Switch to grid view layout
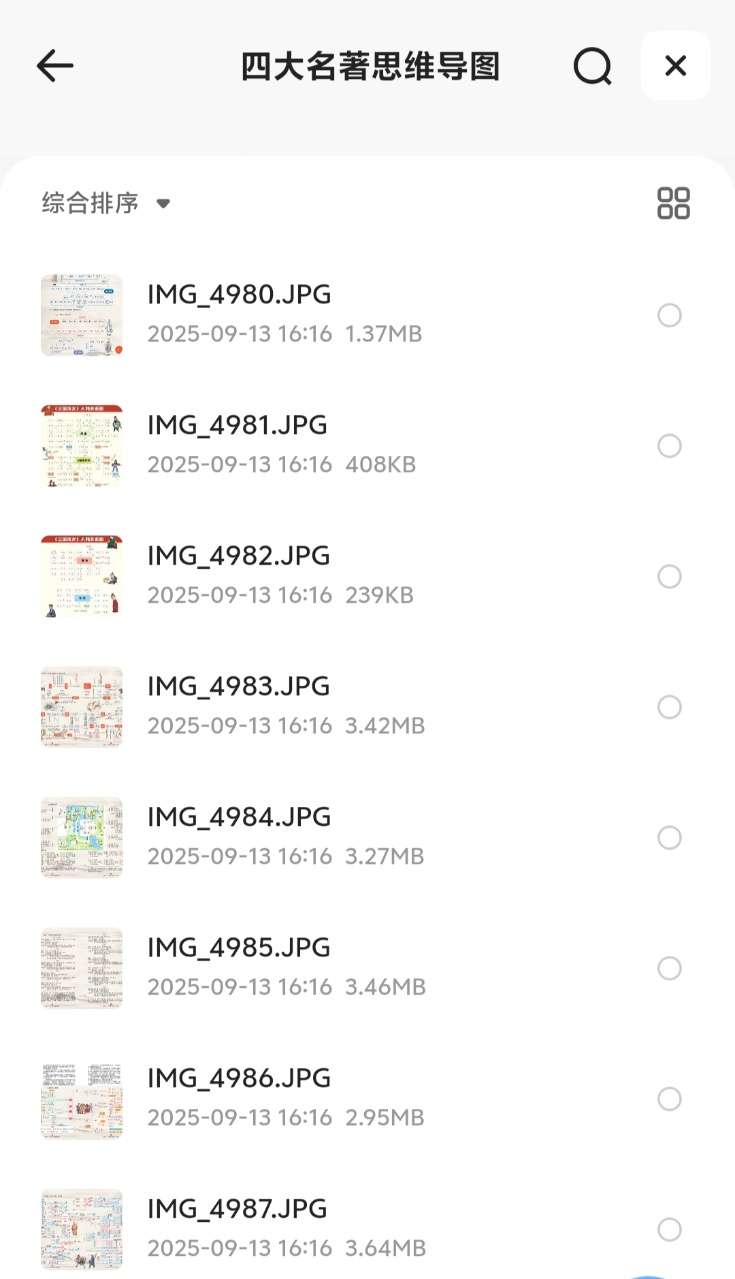Image resolution: width=735 pixels, height=1279 pixels. coord(673,203)
